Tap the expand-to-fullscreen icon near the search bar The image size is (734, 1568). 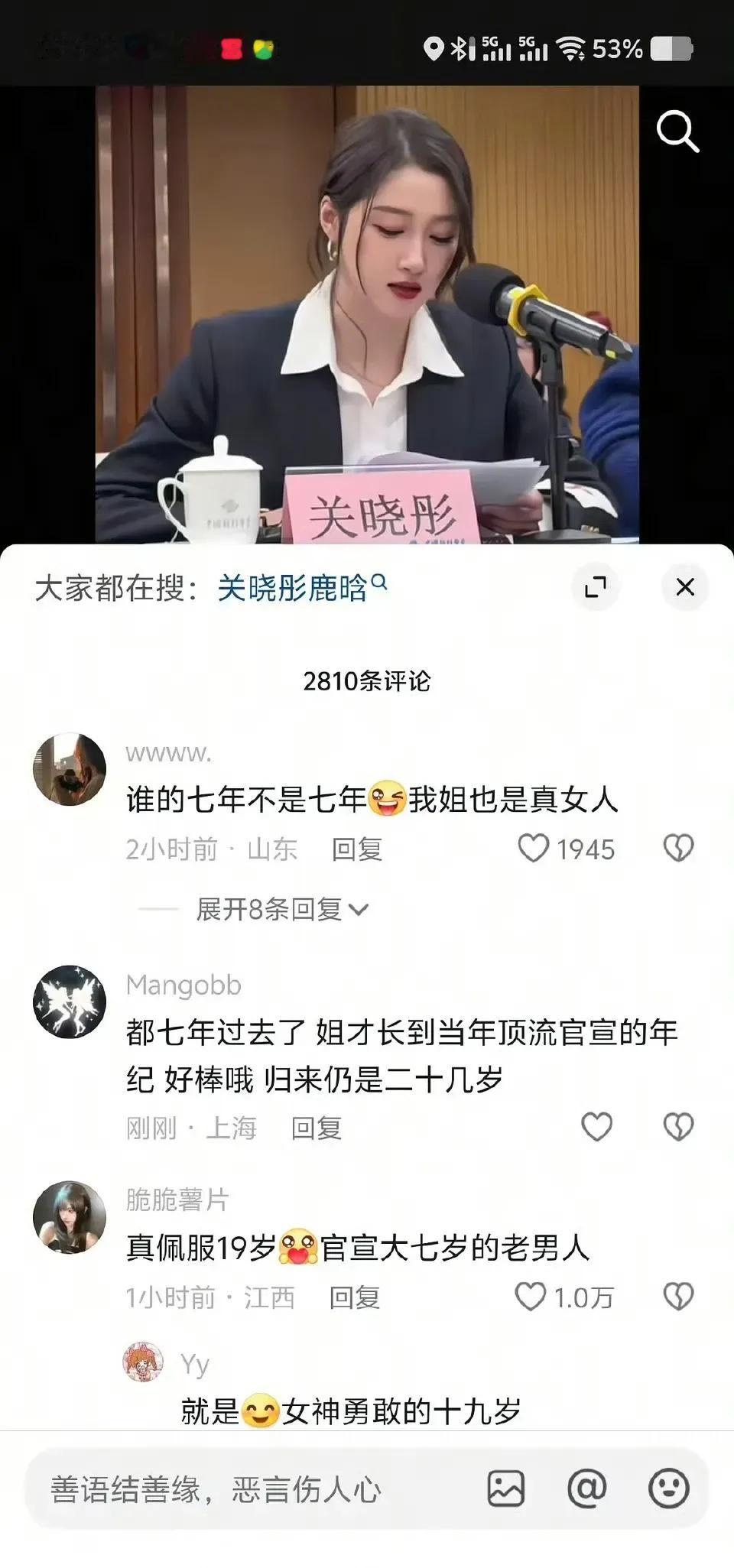[596, 587]
